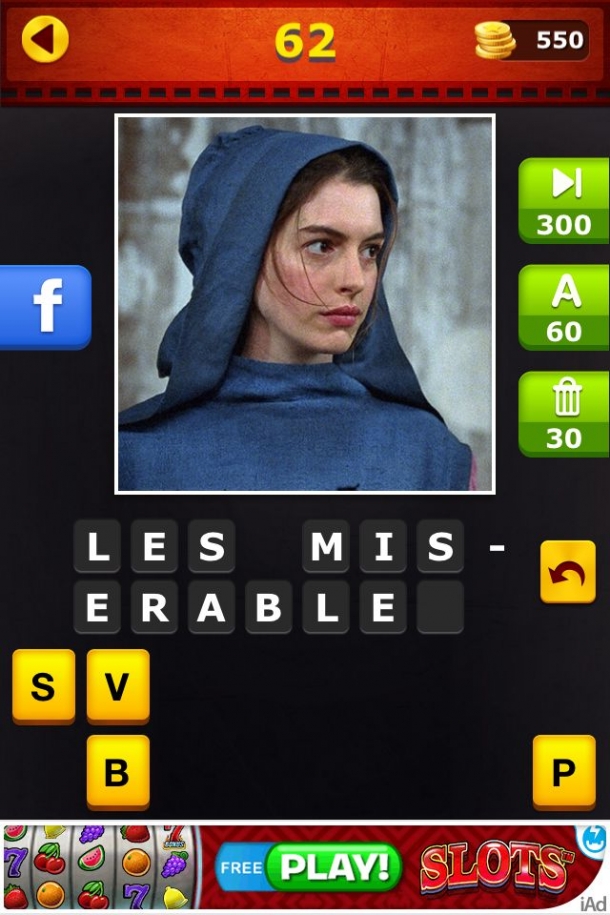This screenshot has width=610, height=915.
Task: Remove wrong letters for 30 coins
Action: pos(564,413)
